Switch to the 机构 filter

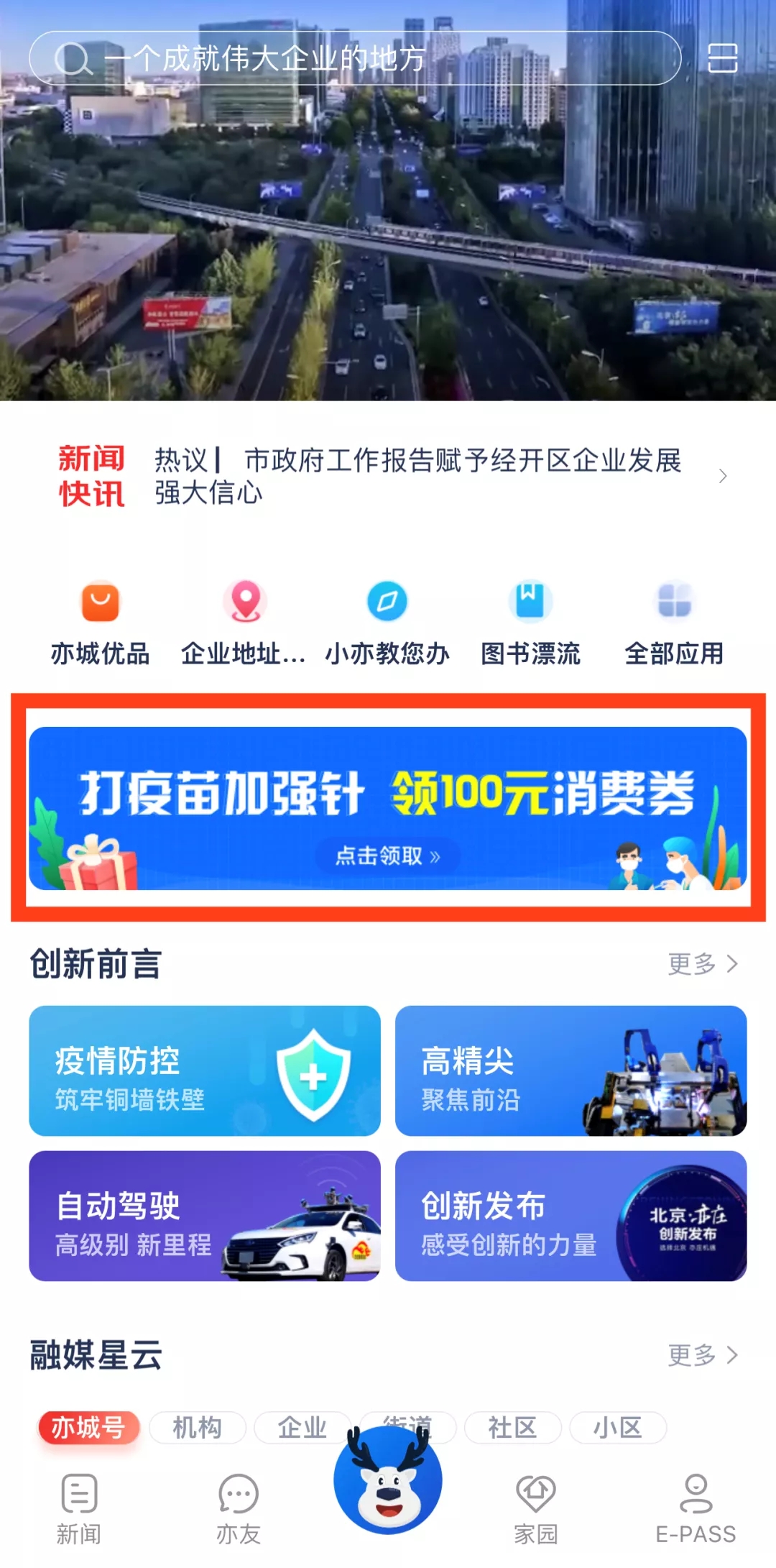(x=196, y=1428)
